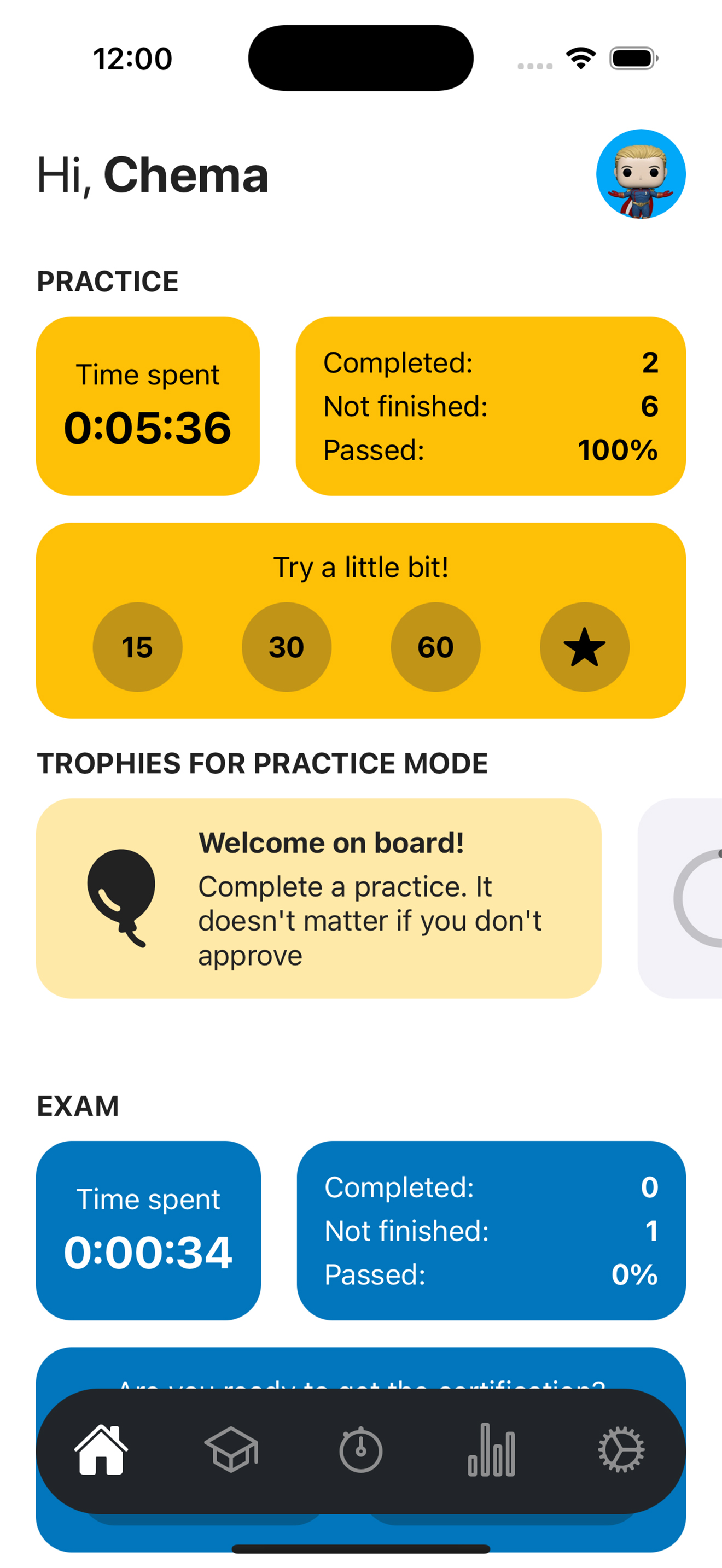Start a full practice with the star button
Viewport: 722px width, 1568px height.
(x=583, y=647)
